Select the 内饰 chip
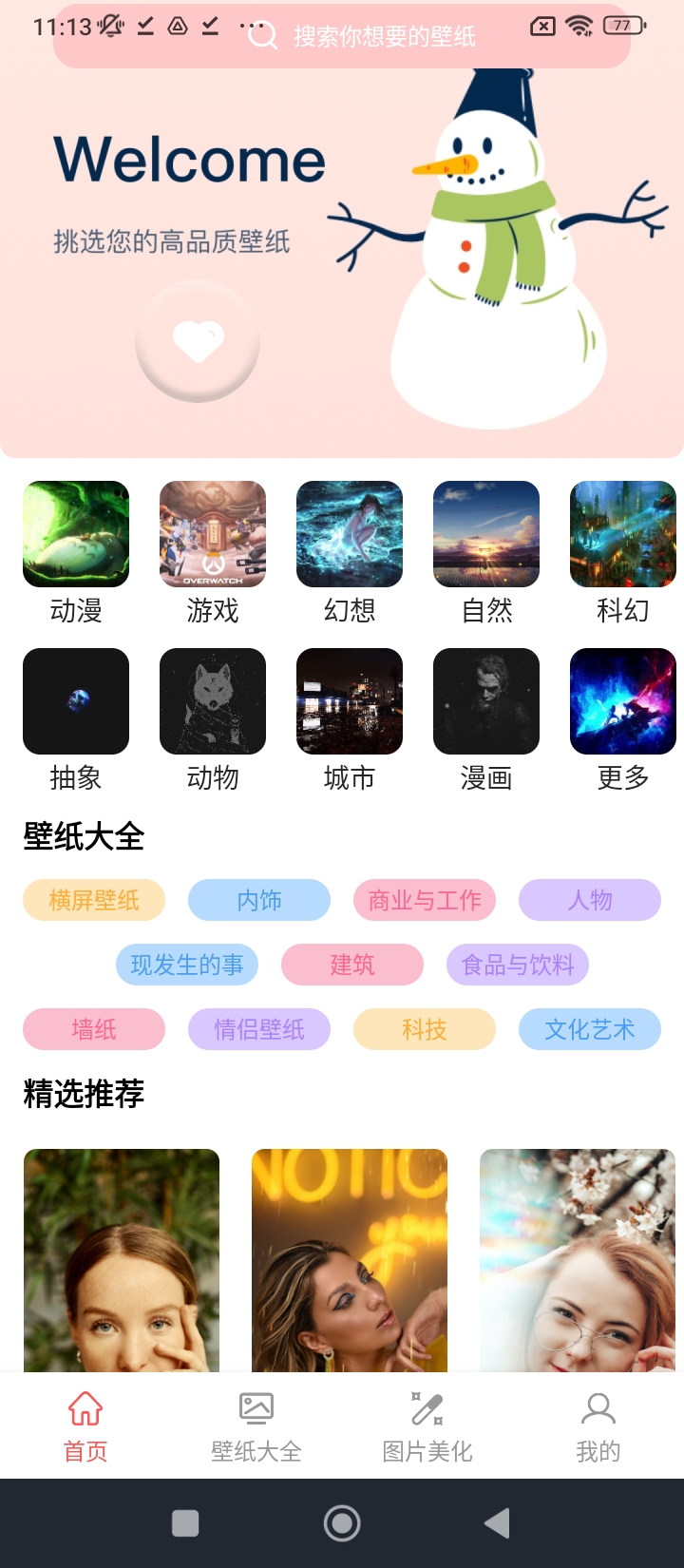The width and height of the screenshot is (684, 1568). point(259,900)
